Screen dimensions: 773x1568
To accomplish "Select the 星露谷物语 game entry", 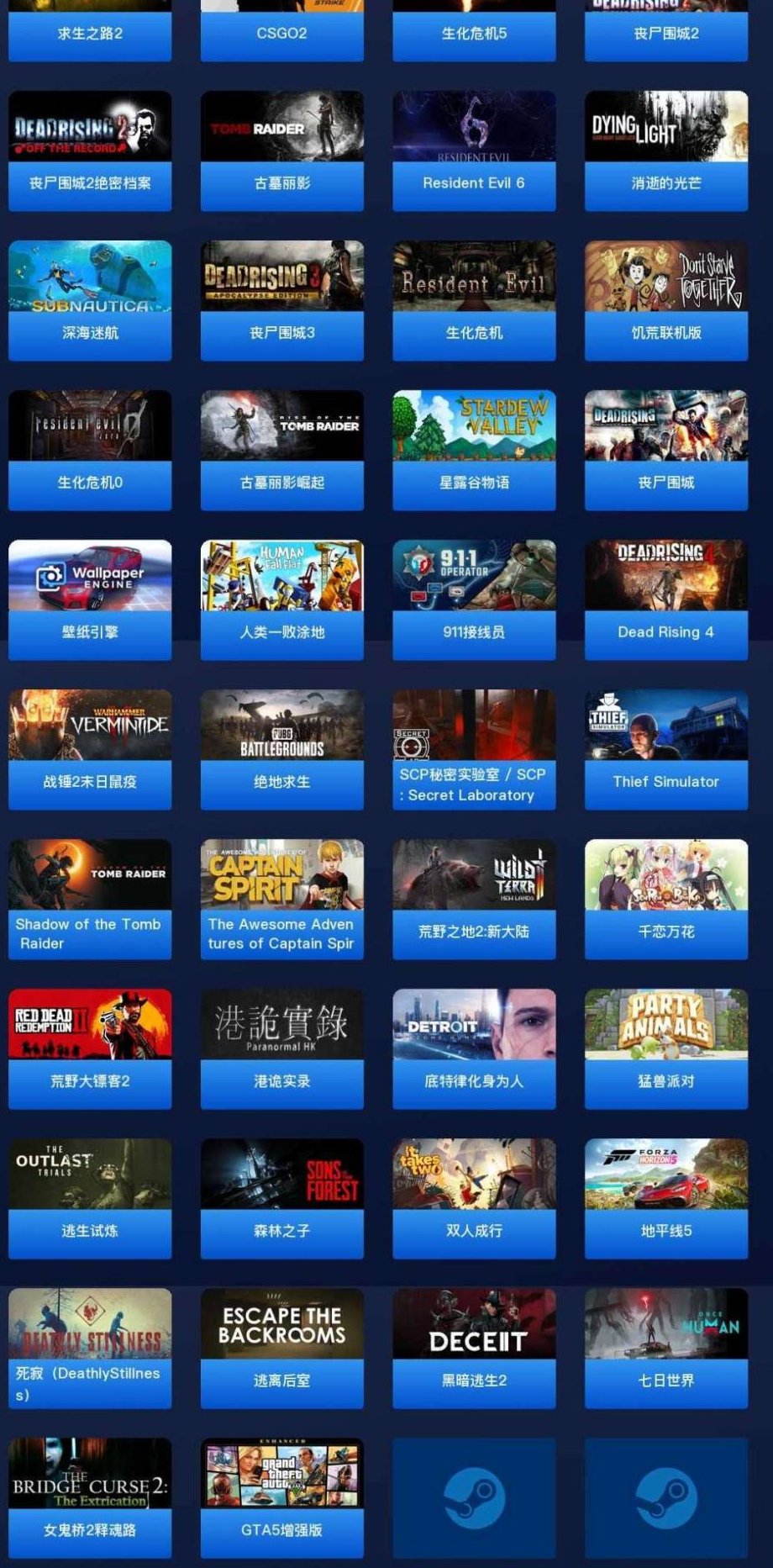I will click(x=473, y=483).
